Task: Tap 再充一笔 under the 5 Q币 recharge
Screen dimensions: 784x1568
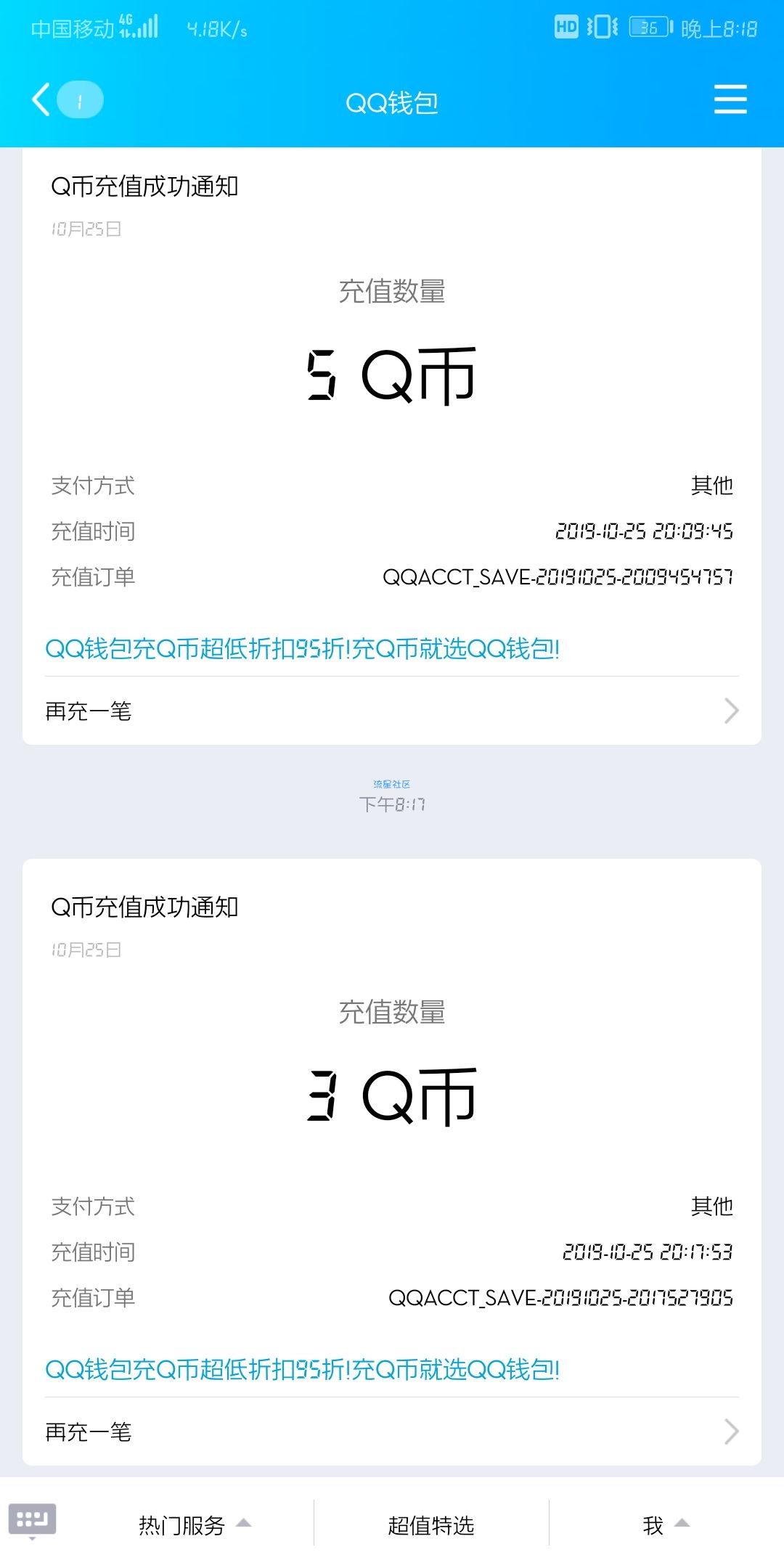Action: [392, 711]
